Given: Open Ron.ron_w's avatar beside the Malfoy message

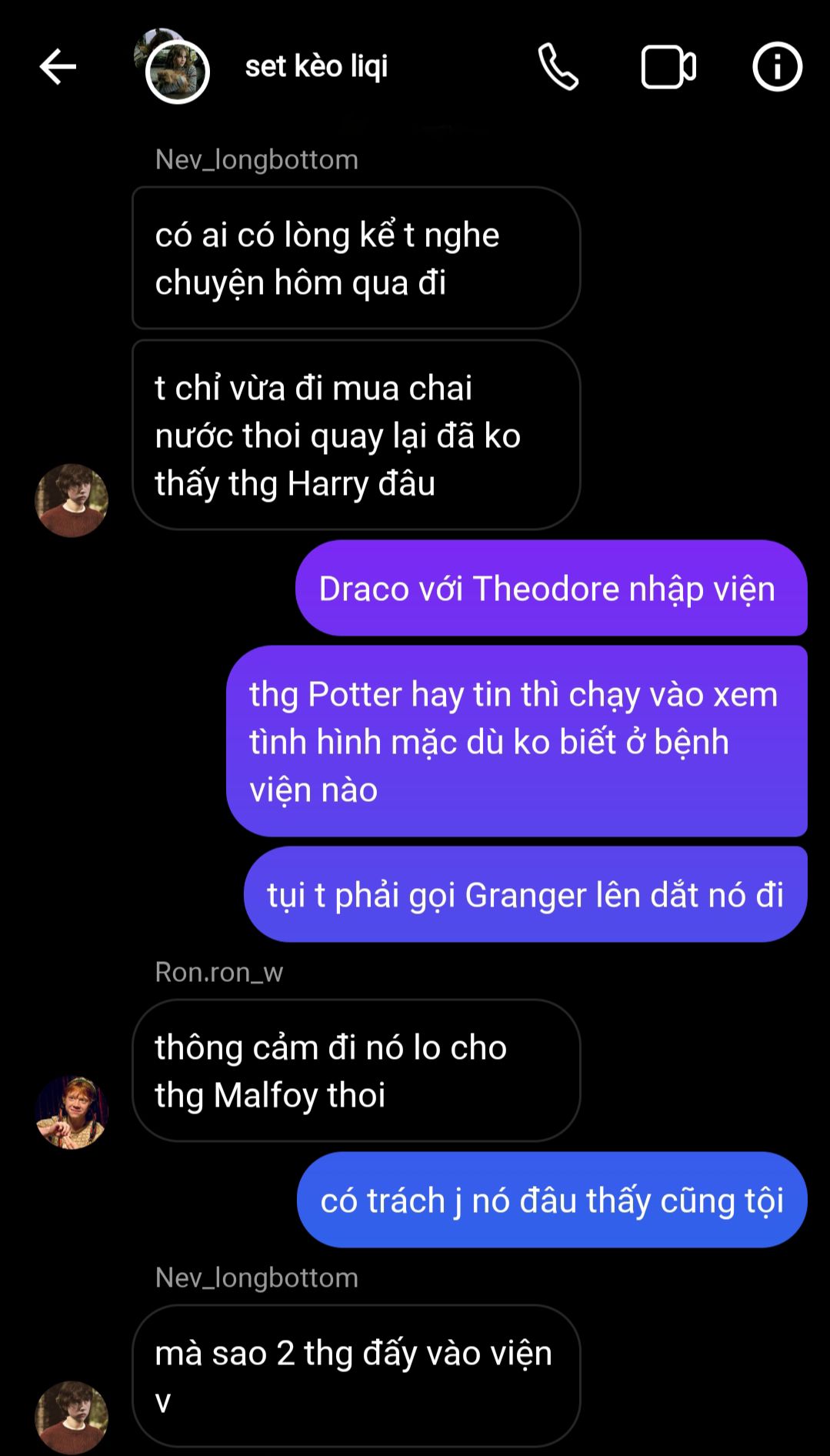Looking at the screenshot, I should click(72, 1112).
